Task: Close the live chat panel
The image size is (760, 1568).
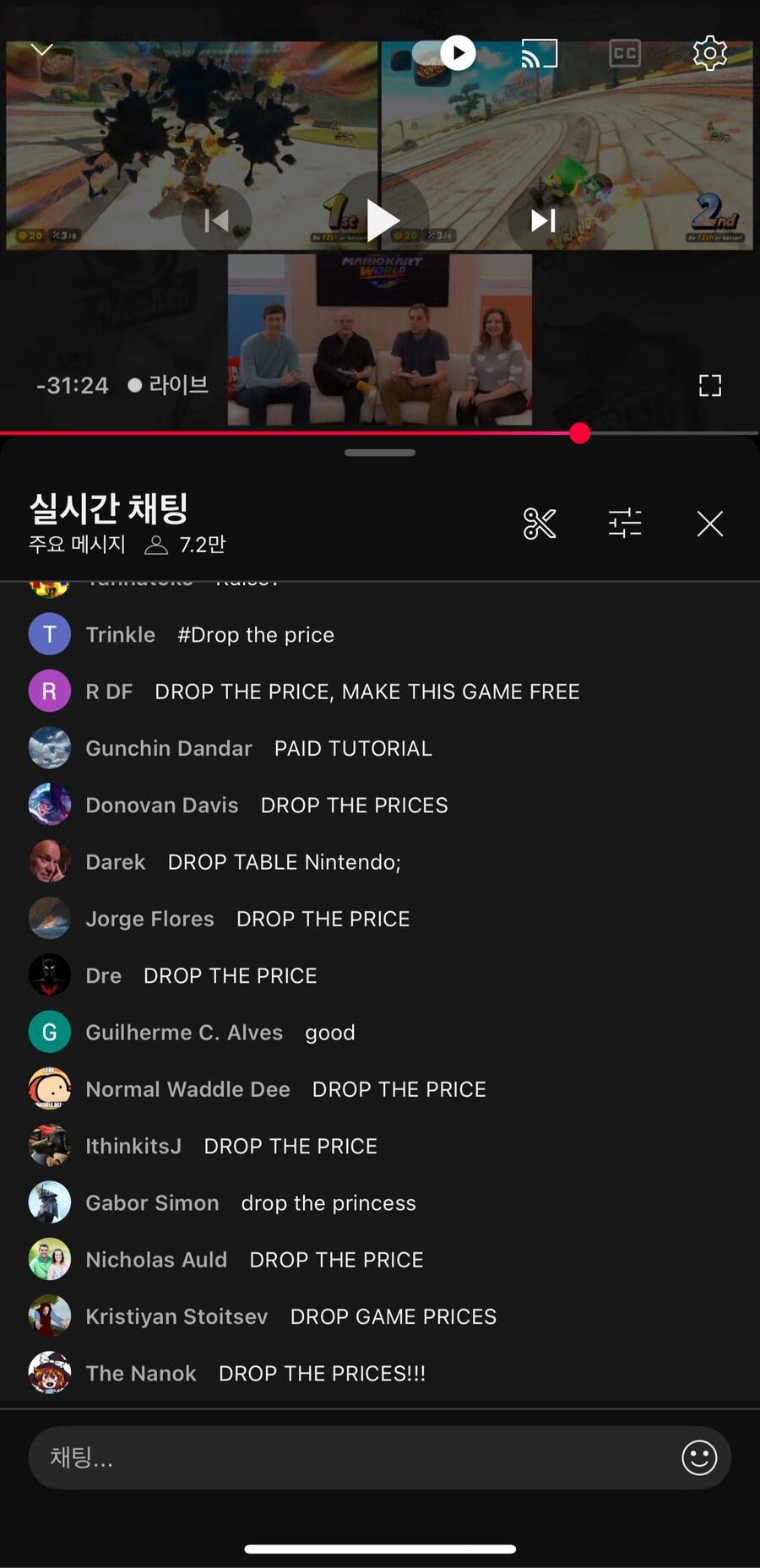Action: (x=709, y=524)
